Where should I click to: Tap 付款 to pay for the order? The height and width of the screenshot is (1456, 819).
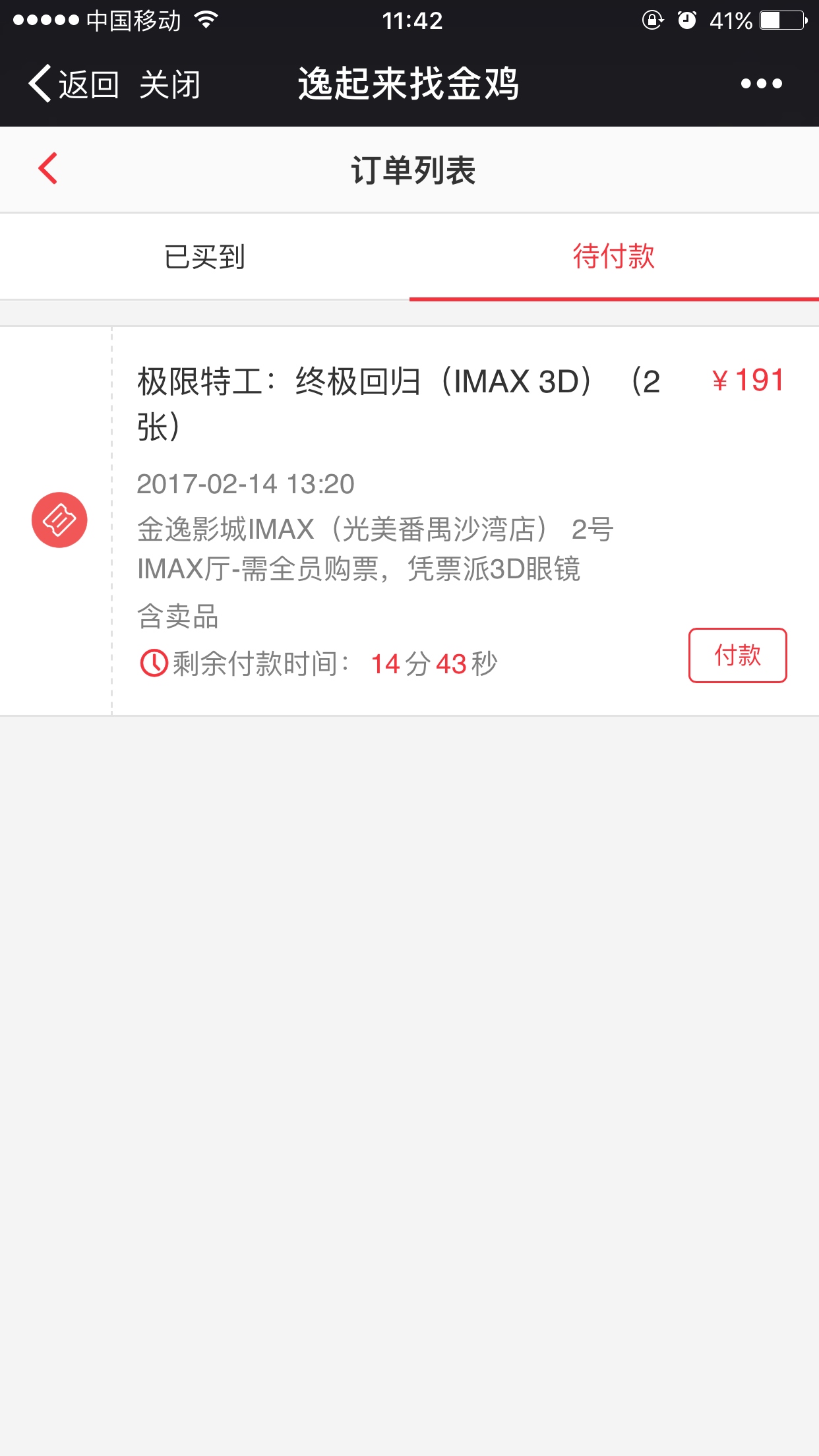coord(737,655)
